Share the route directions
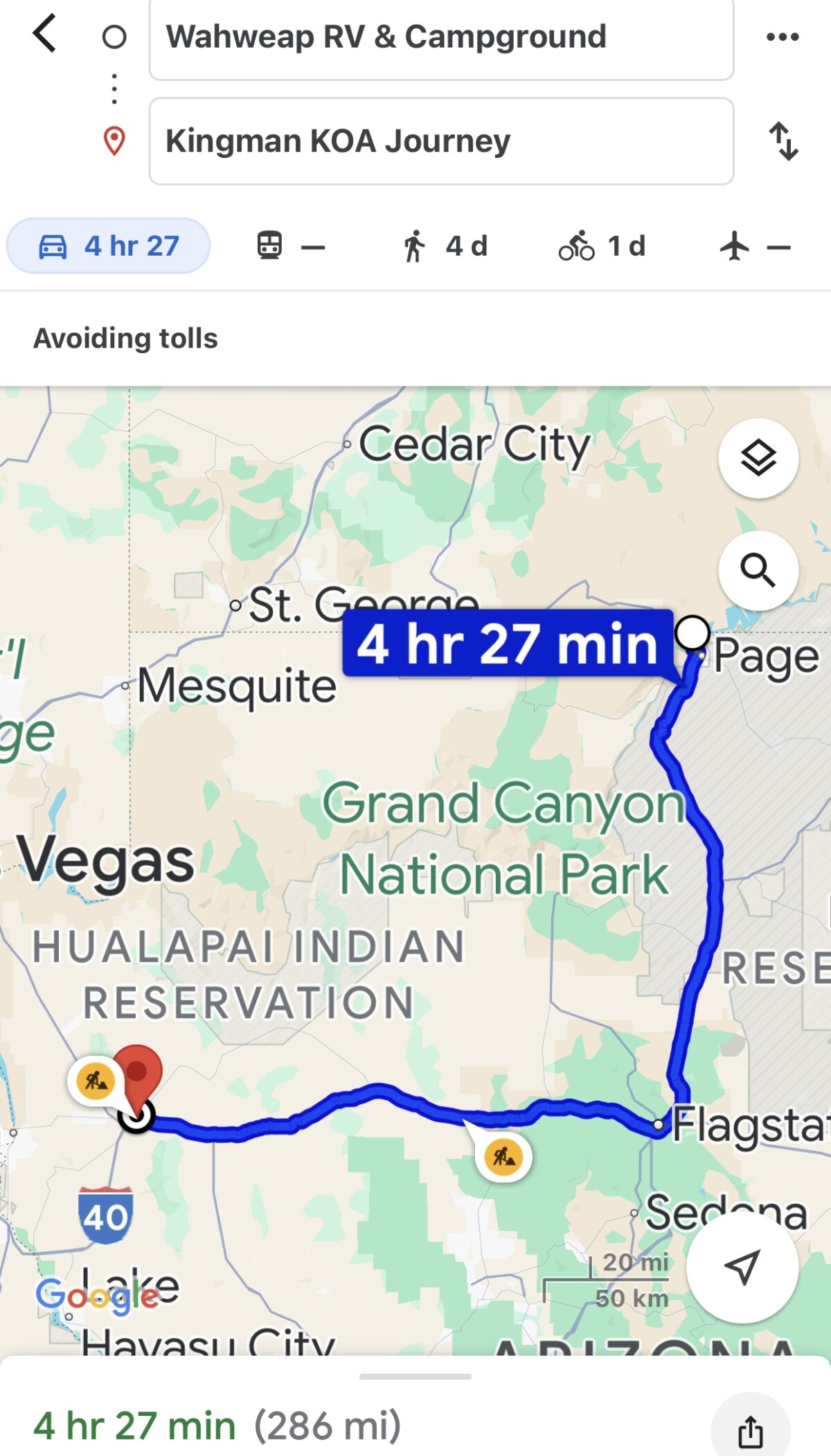831x1456 pixels. pyautogui.click(x=750, y=1431)
